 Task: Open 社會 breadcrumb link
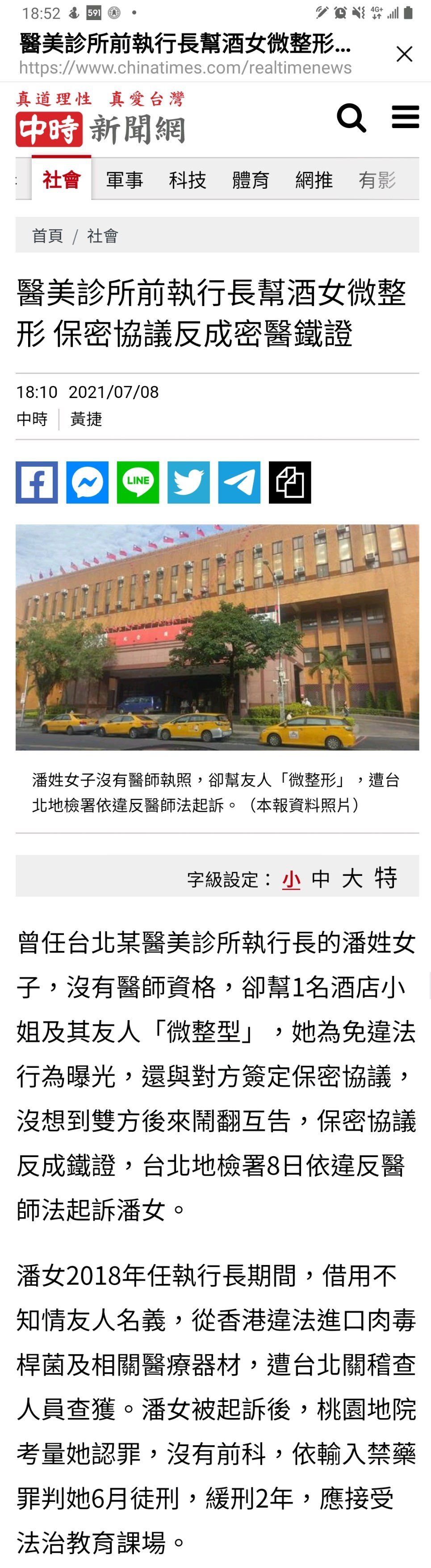tap(102, 236)
